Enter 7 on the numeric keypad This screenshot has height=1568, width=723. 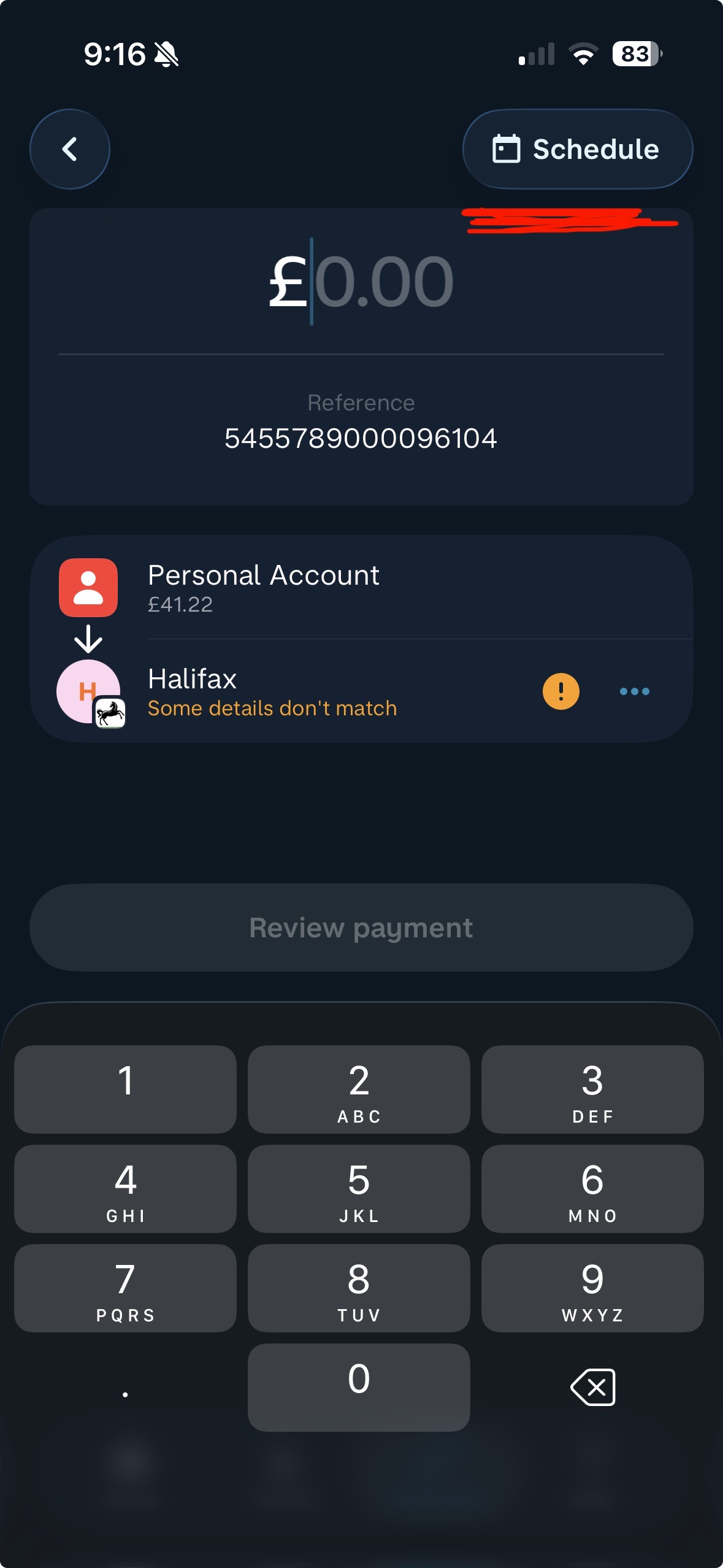point(125,1288)
